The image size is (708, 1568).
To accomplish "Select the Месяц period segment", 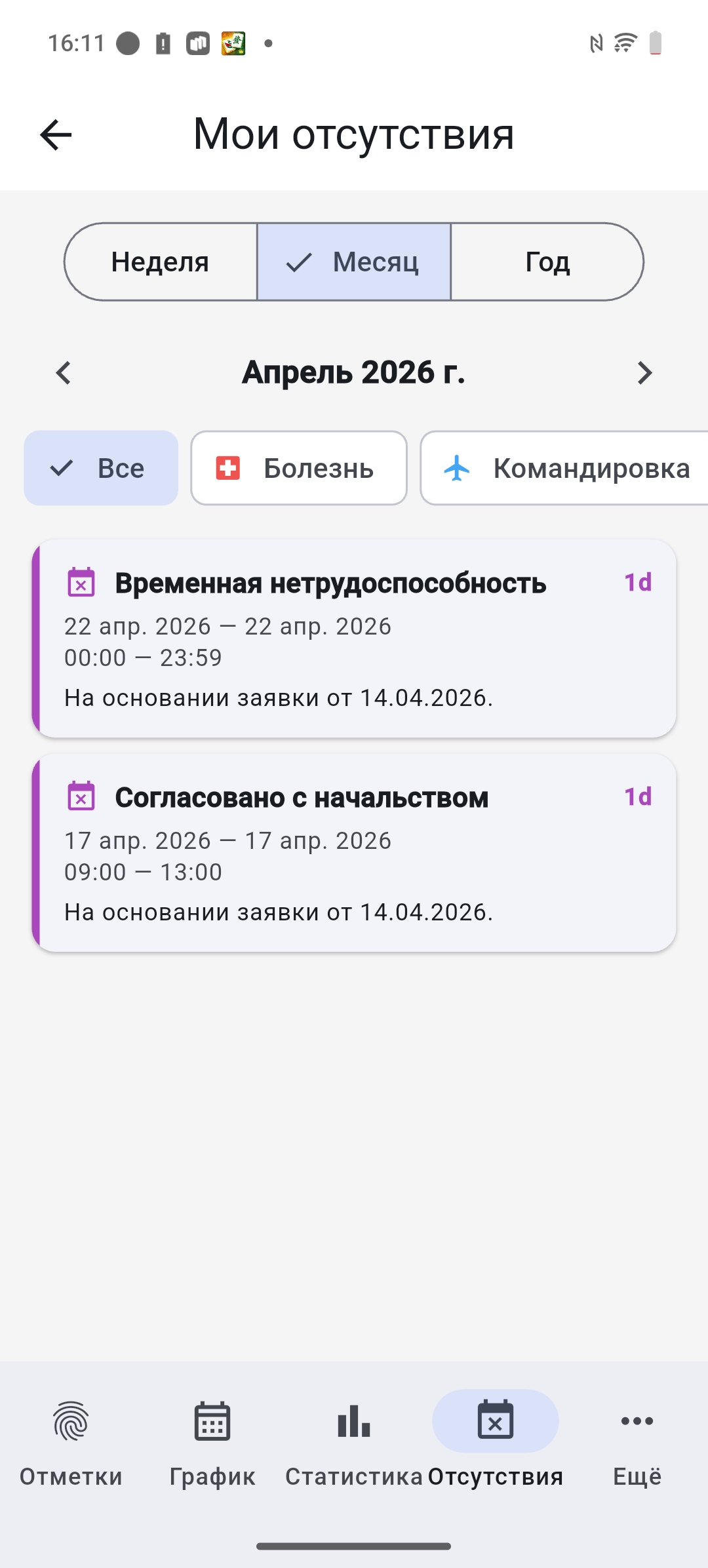I will point(354,262).
